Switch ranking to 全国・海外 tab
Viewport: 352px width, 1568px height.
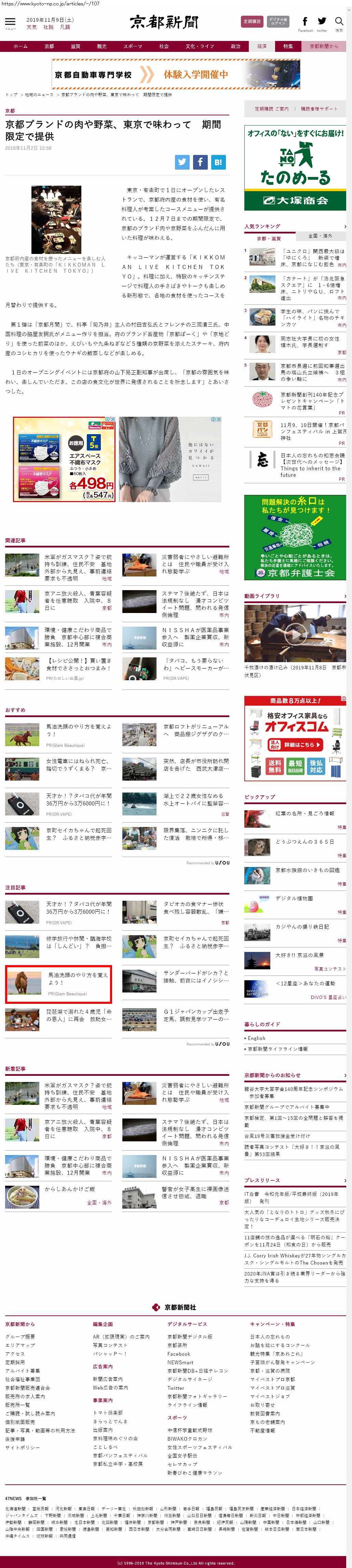(320, 236)
